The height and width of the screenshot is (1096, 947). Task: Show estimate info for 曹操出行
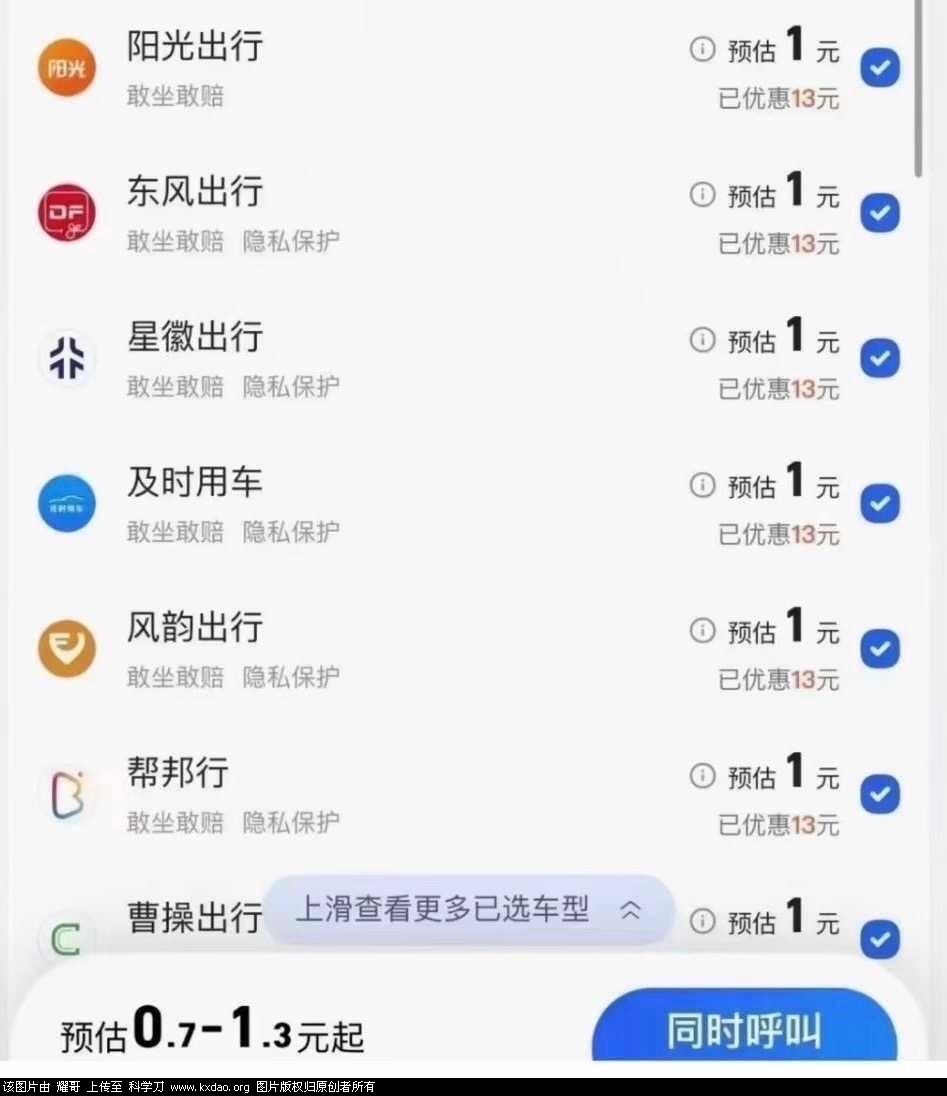703,921
